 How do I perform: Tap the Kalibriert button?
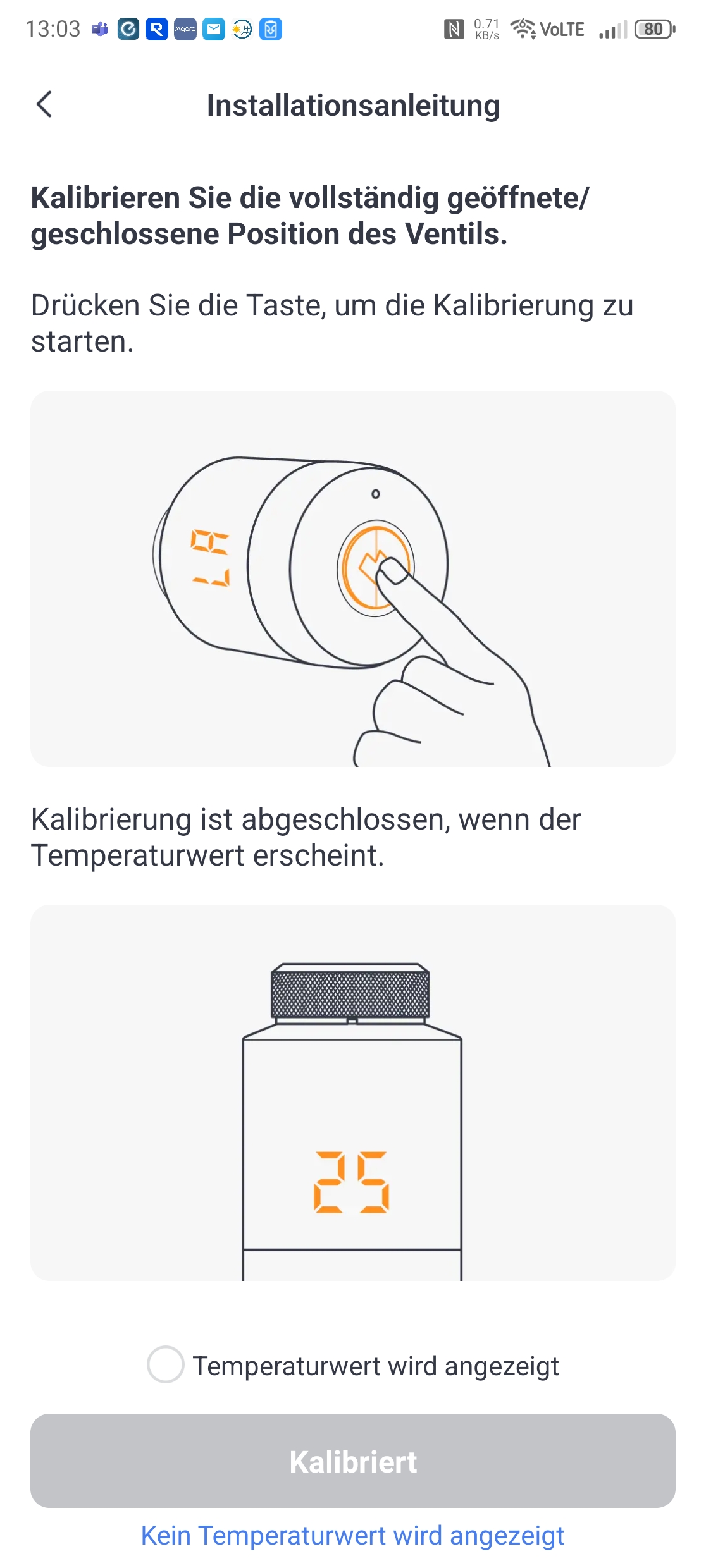click(353, 1461)
